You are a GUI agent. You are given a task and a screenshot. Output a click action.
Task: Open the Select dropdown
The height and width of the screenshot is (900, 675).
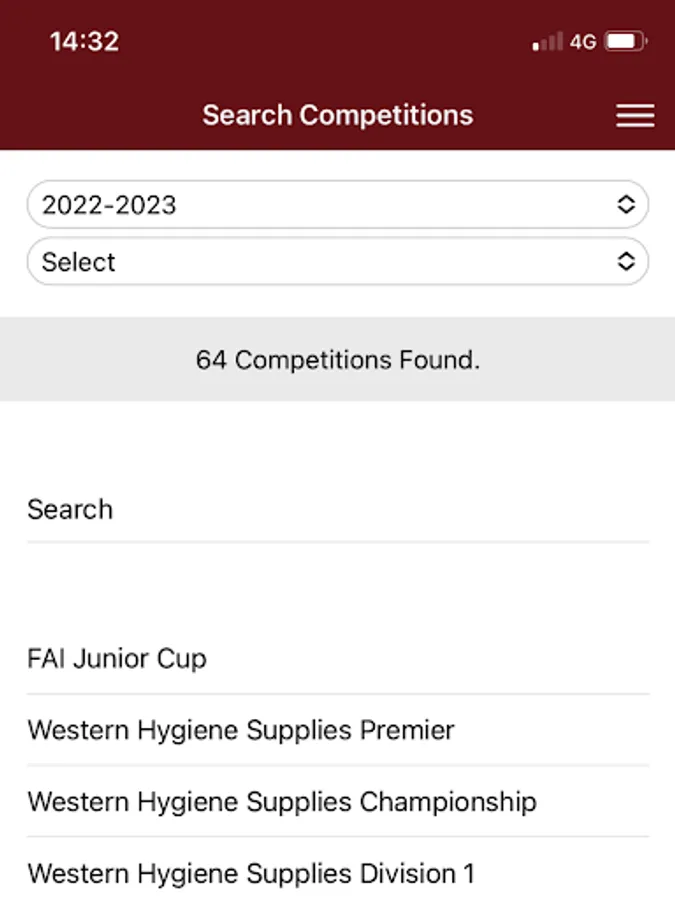click(x=337, y=262)
